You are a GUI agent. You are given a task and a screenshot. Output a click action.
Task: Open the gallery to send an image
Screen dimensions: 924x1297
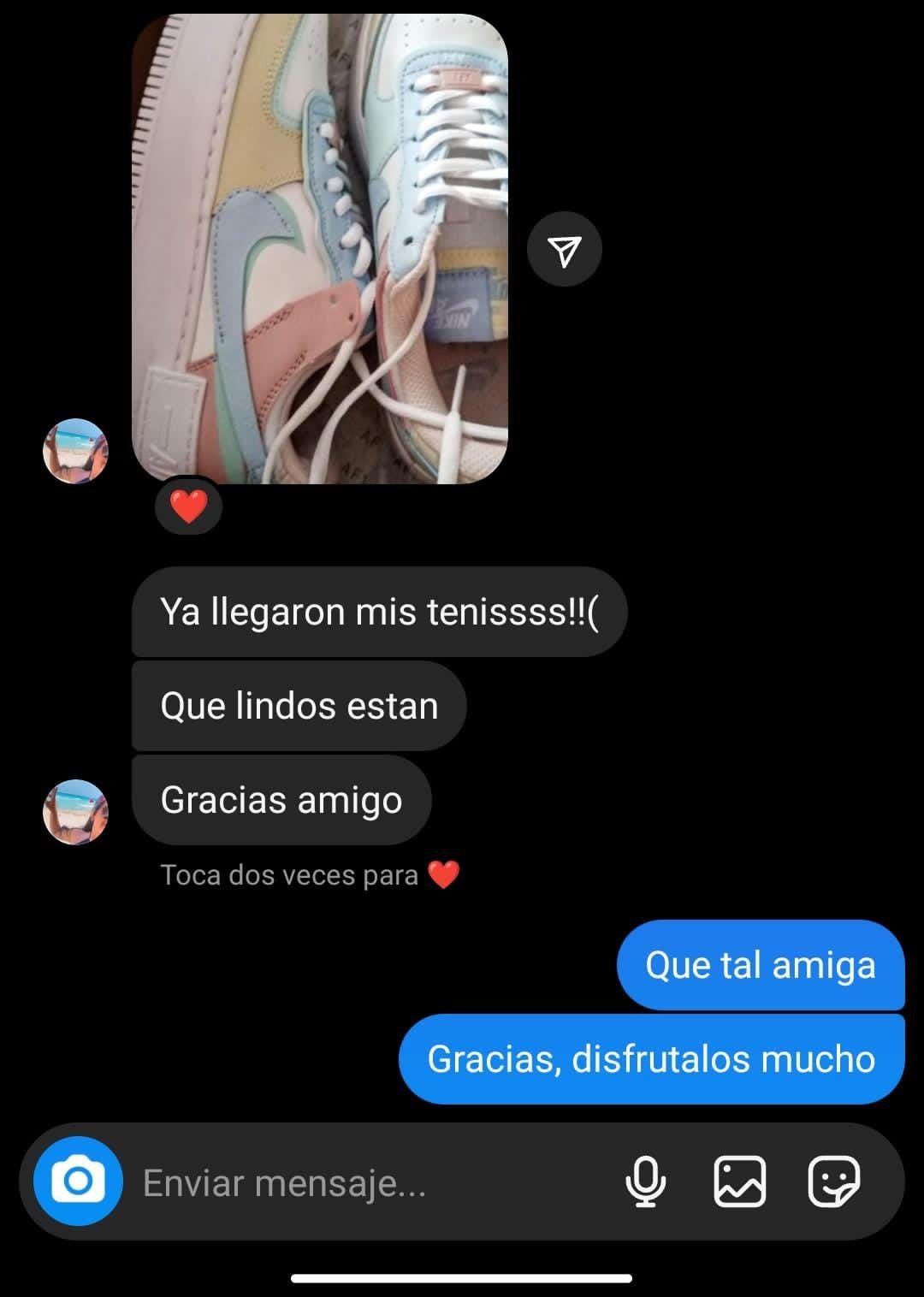739,1182
